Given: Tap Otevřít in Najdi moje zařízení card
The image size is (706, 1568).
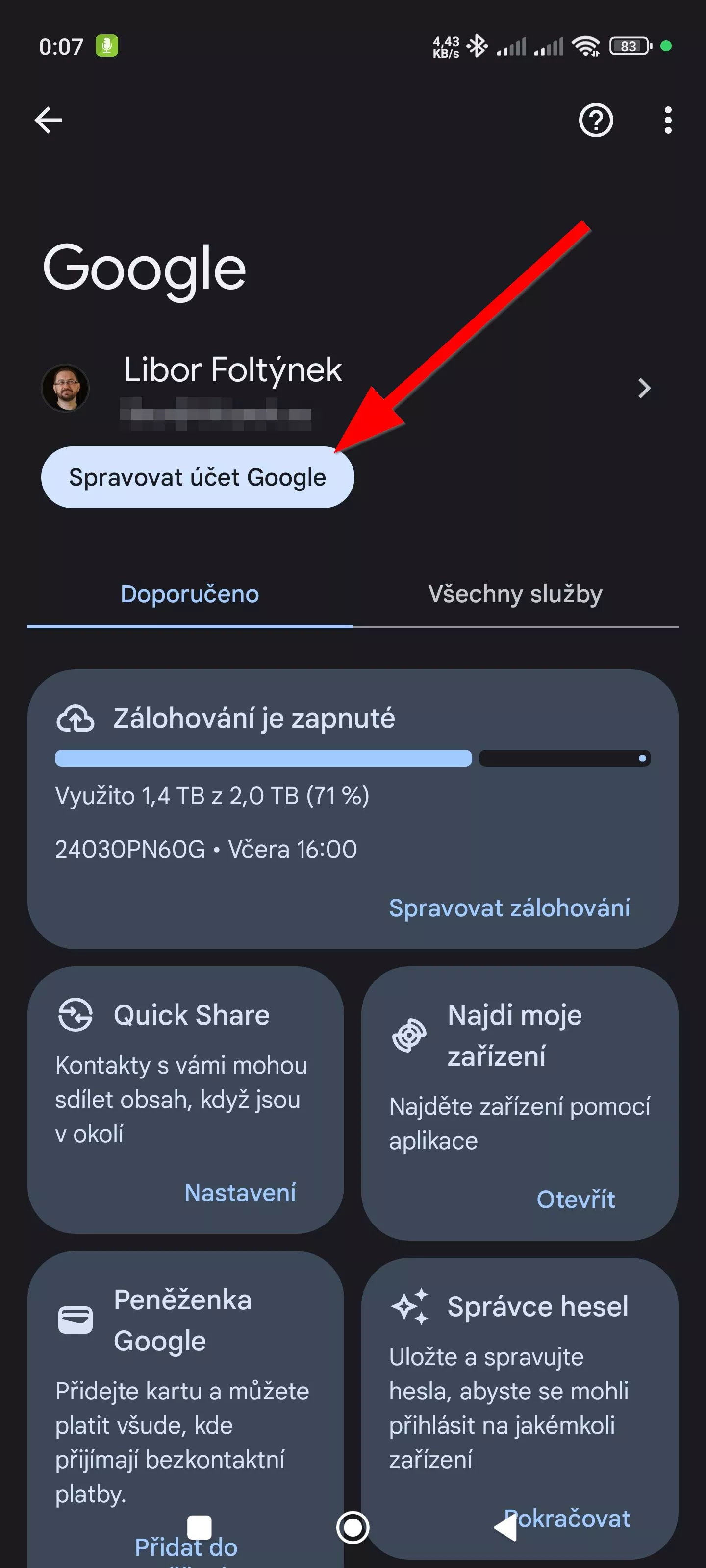Looking at the screenshot, I should tap(575, 1199).
